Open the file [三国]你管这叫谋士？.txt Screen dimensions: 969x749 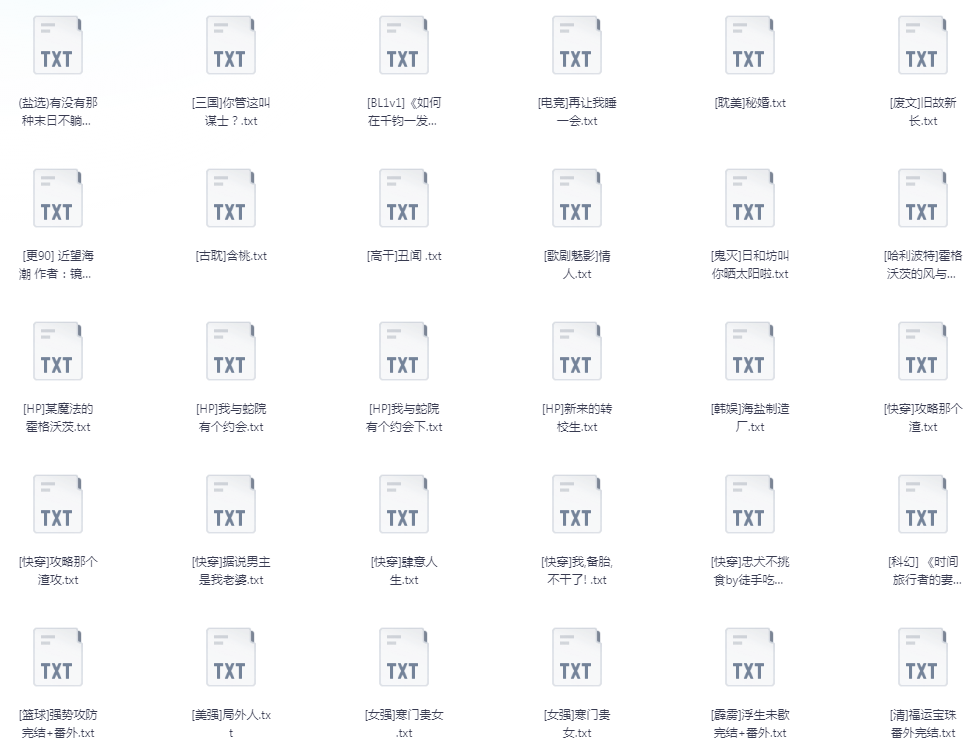(229, 46)
